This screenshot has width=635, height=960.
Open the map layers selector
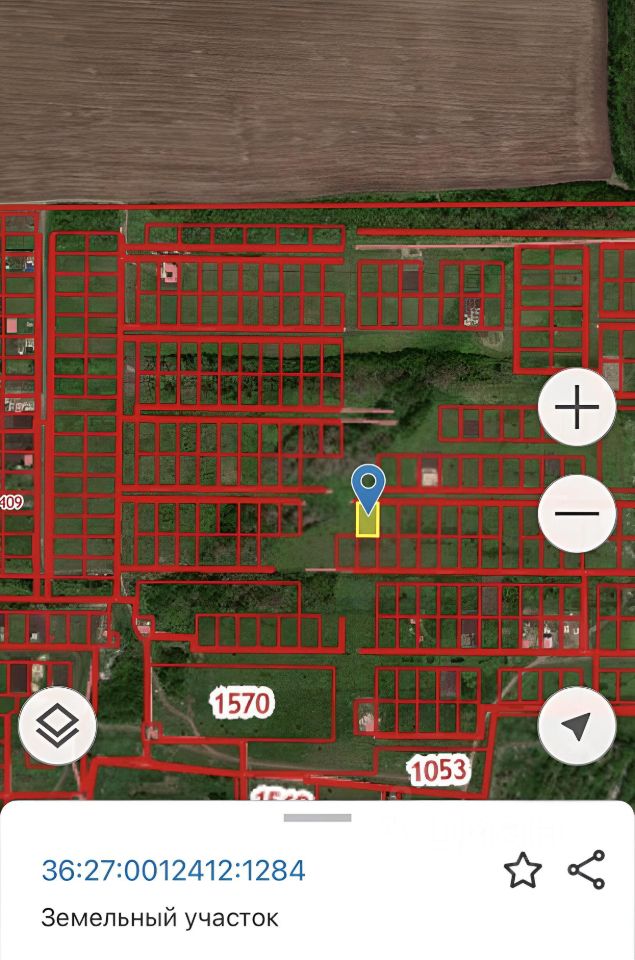click(x=58, y=727)
